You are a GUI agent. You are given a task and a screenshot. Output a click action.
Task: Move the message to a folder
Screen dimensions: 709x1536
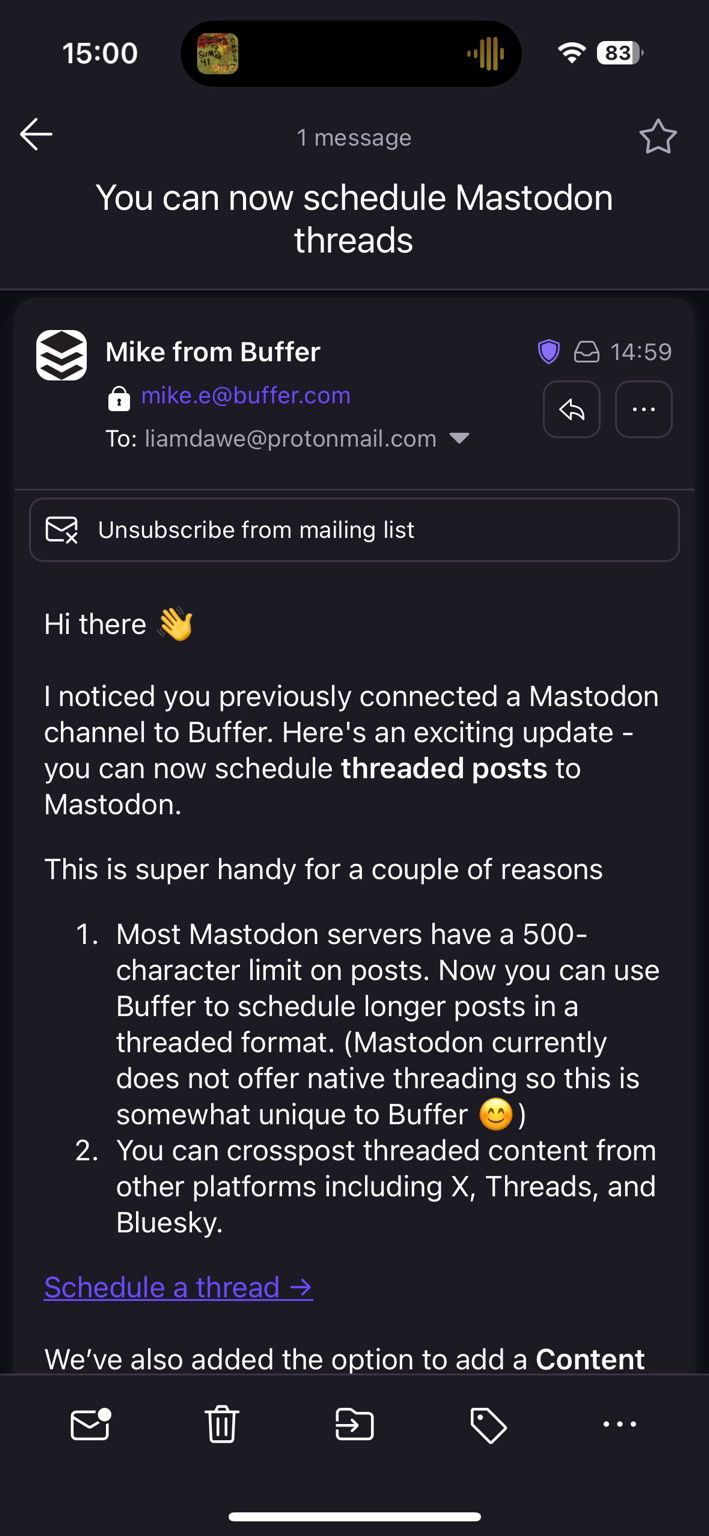point(354,1424)
